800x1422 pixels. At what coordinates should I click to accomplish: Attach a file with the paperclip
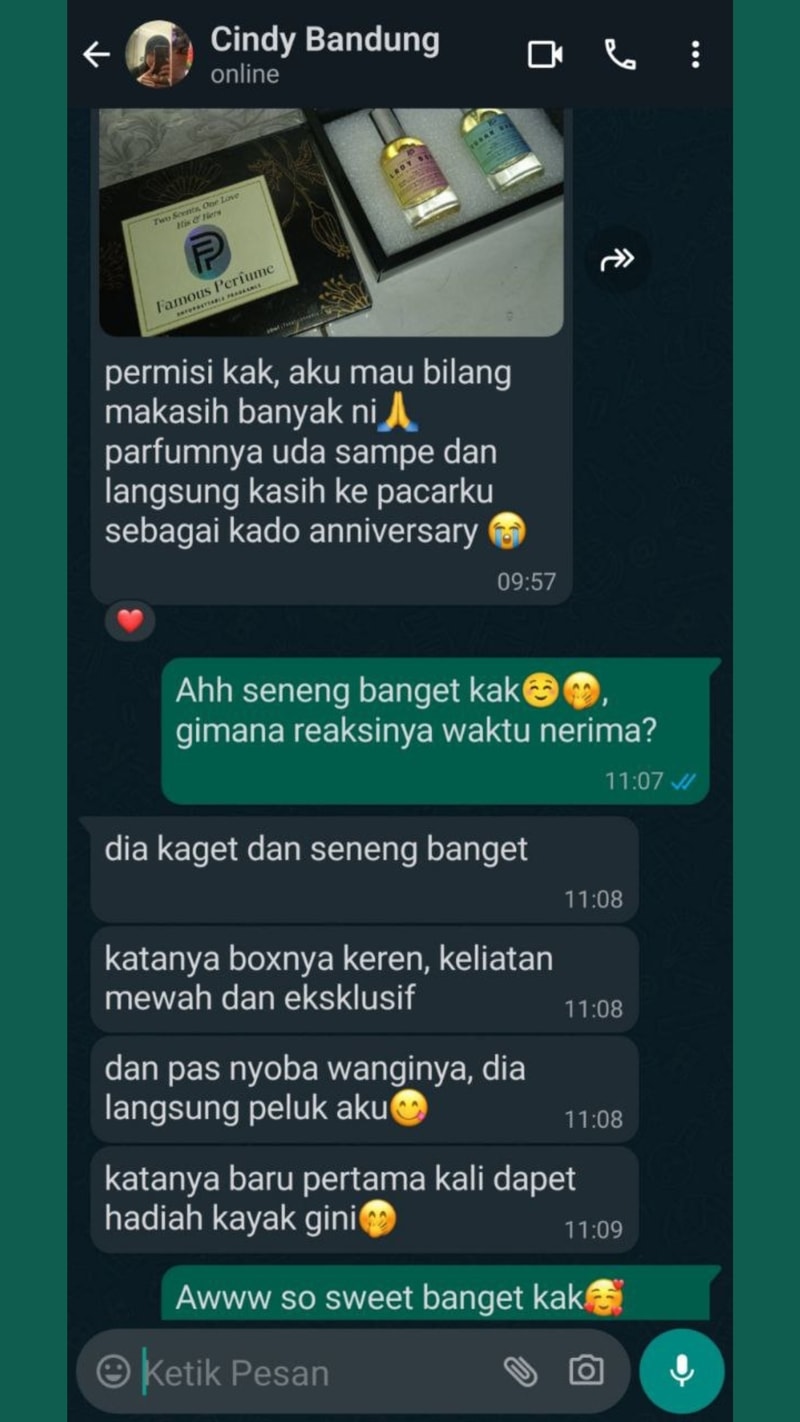pos(519,1371)
